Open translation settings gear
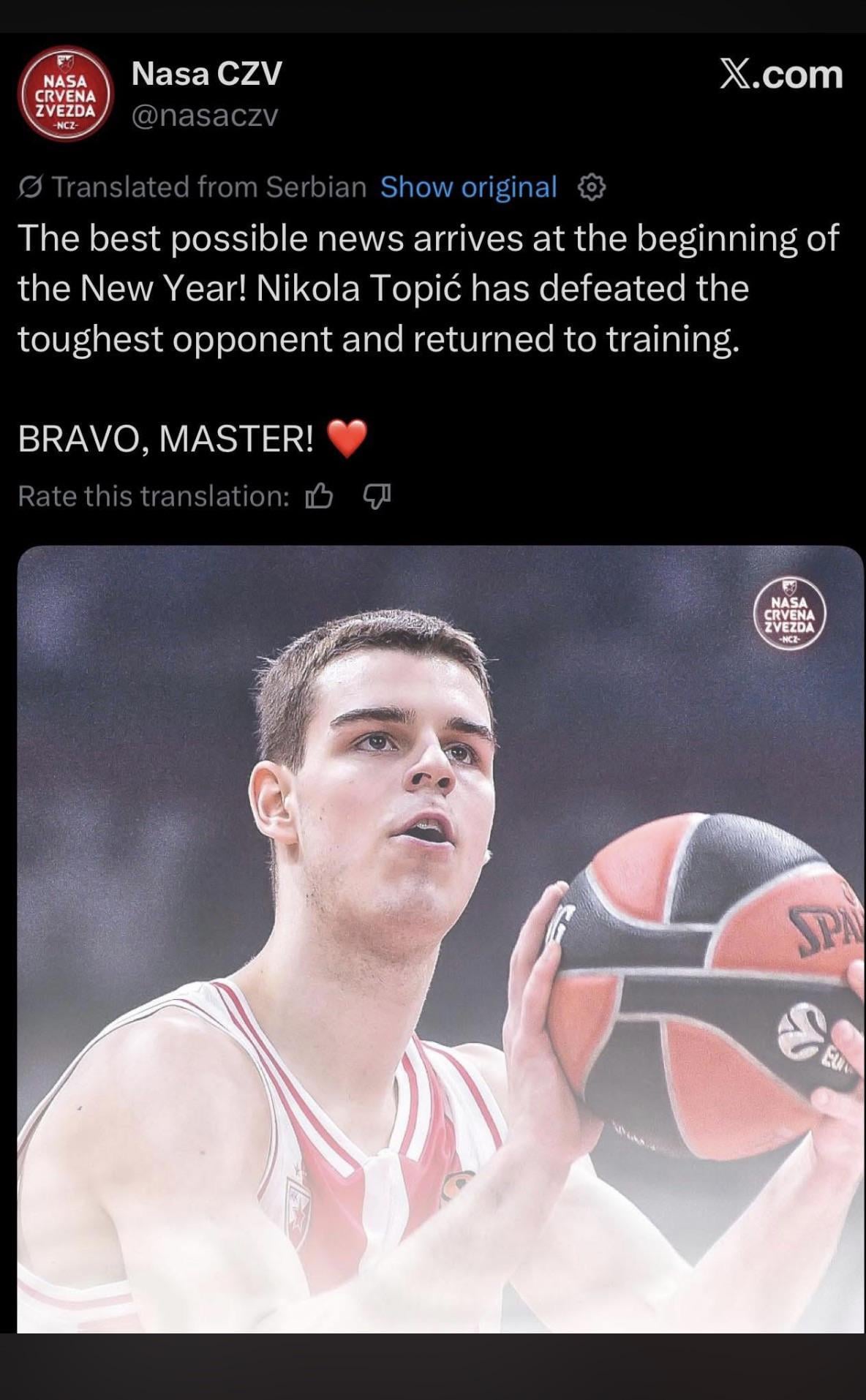 592,188
